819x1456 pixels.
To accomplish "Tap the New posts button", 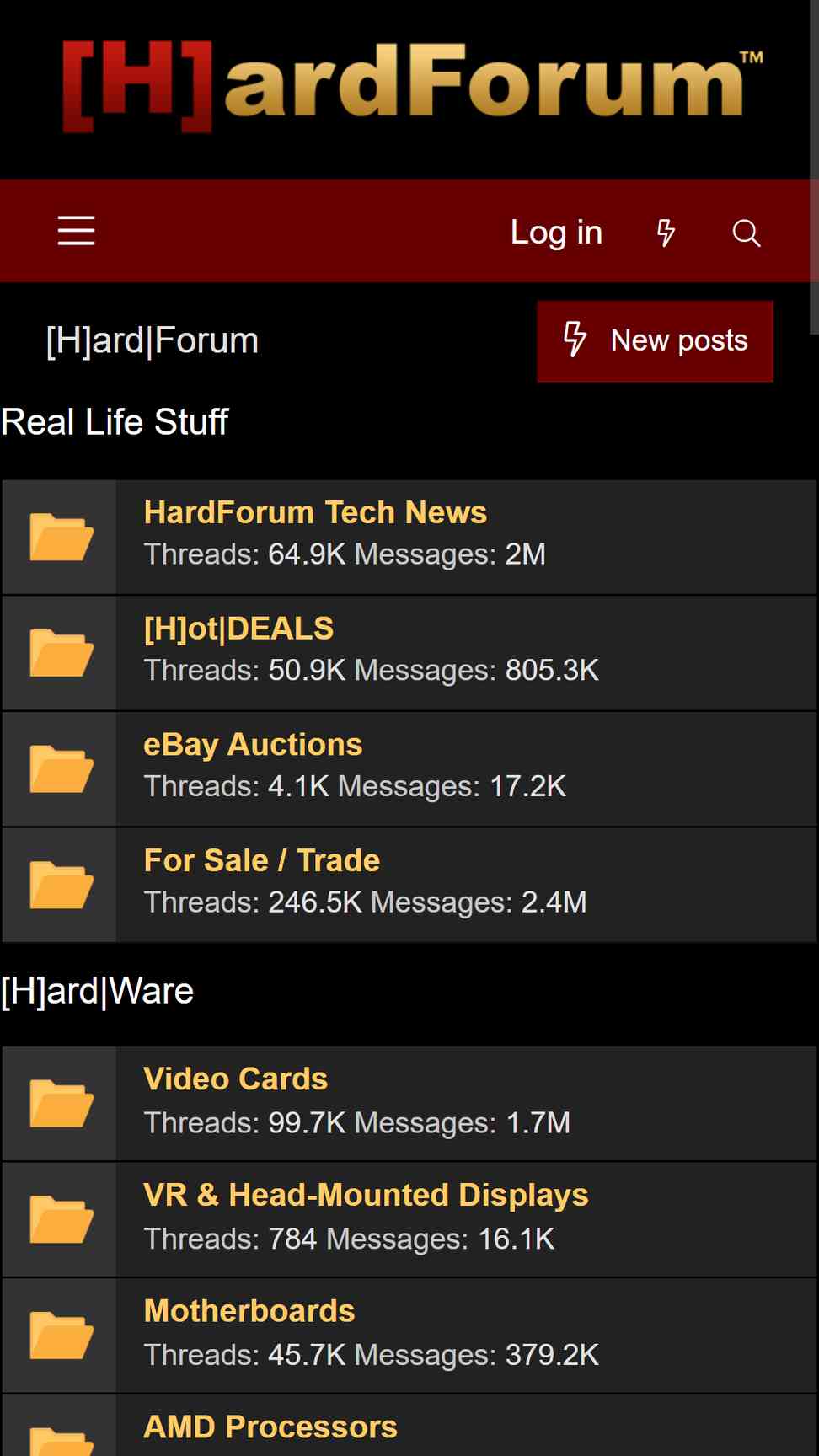I will [655, 341].
